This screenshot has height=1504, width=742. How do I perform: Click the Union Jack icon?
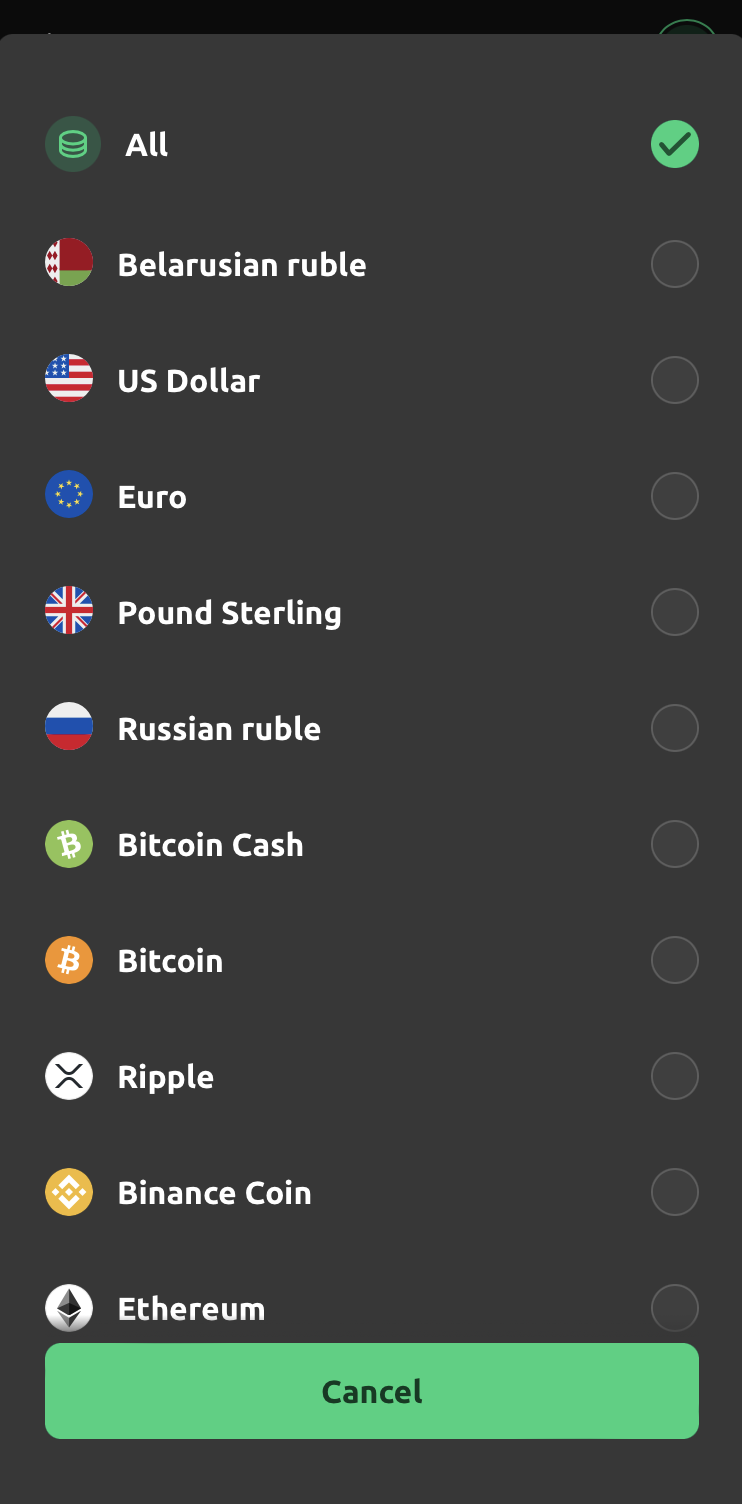(68, 611)
